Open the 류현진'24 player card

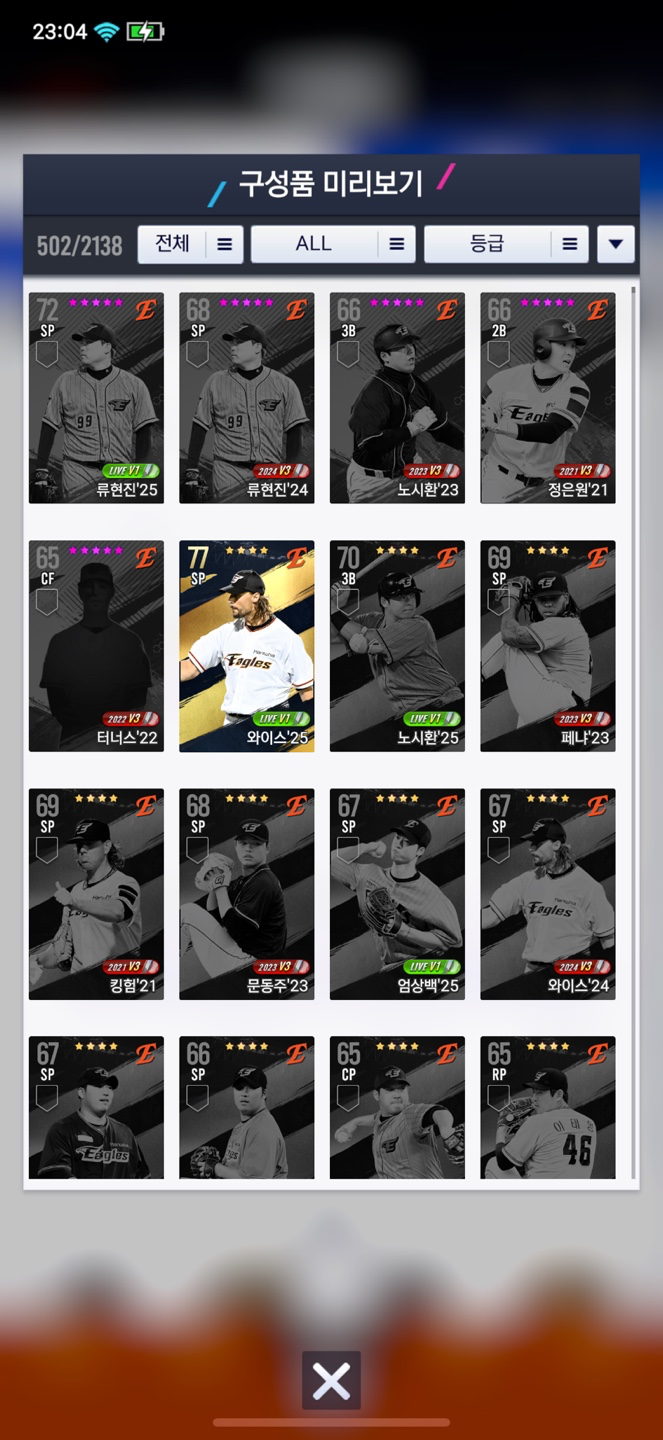(247, 398)
